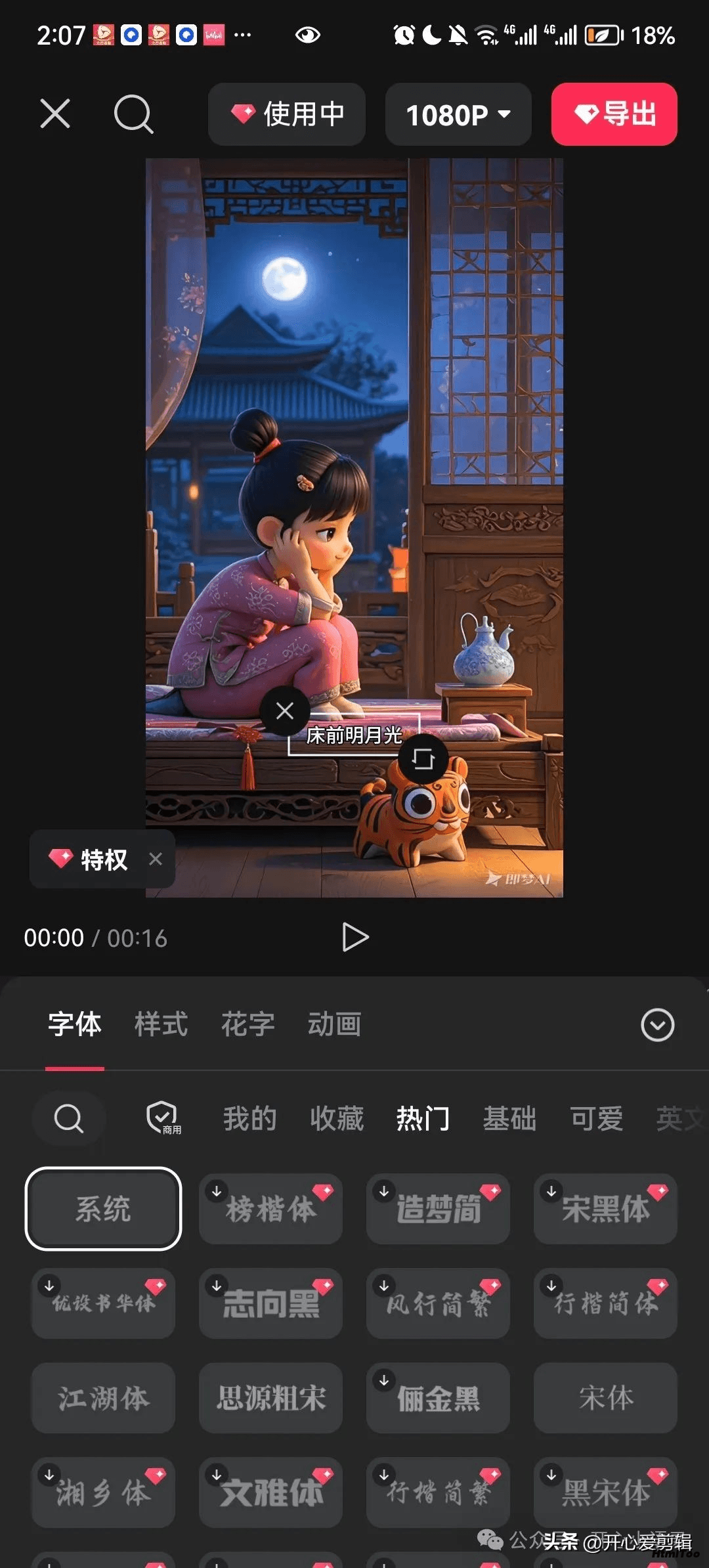Open the search magnifier in the top bar

click(134, 114)
